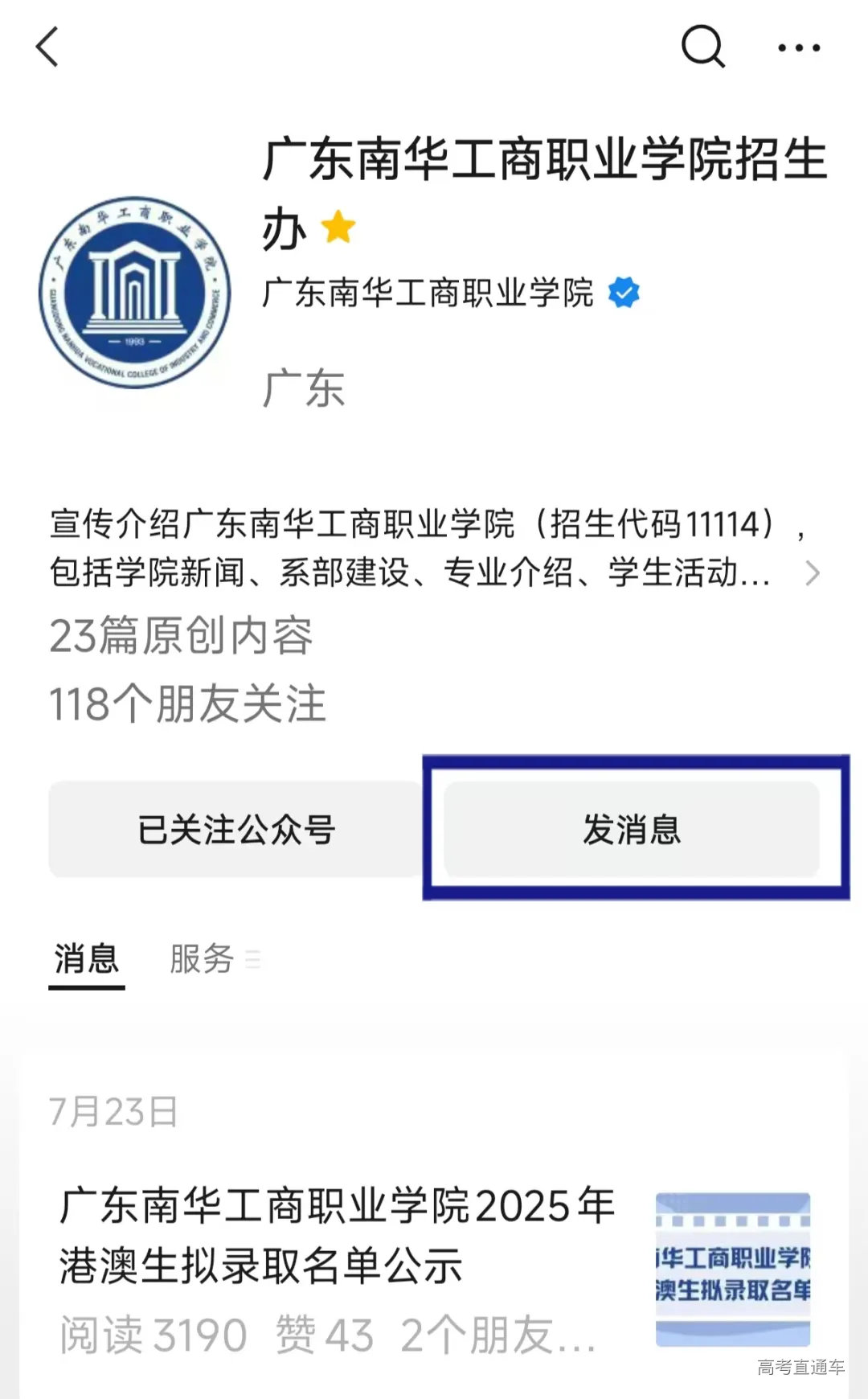Tap 已关注公众号 to toggle follow status
The height and width of the screenshot is (1399, 868).
(x=237, y=828)
